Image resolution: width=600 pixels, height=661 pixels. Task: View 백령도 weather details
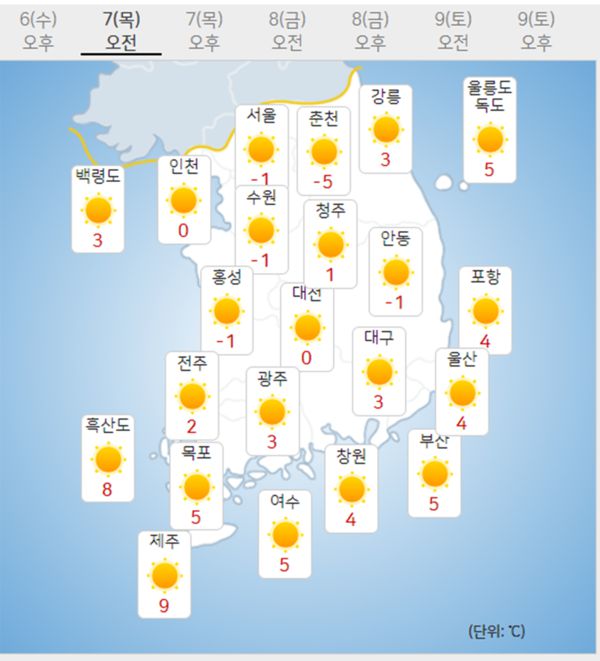(x=97, y=208)
